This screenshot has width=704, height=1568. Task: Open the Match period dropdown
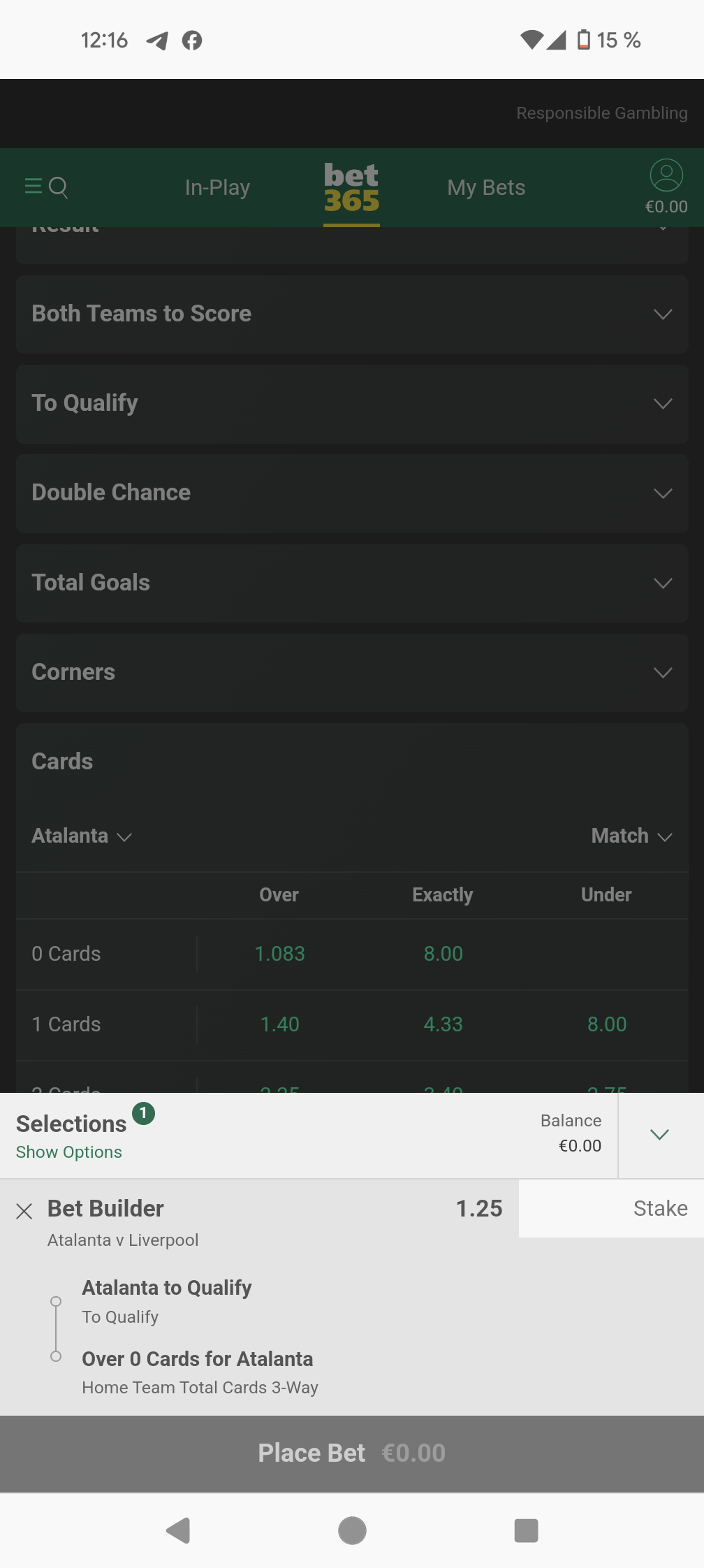pos(632,836)
